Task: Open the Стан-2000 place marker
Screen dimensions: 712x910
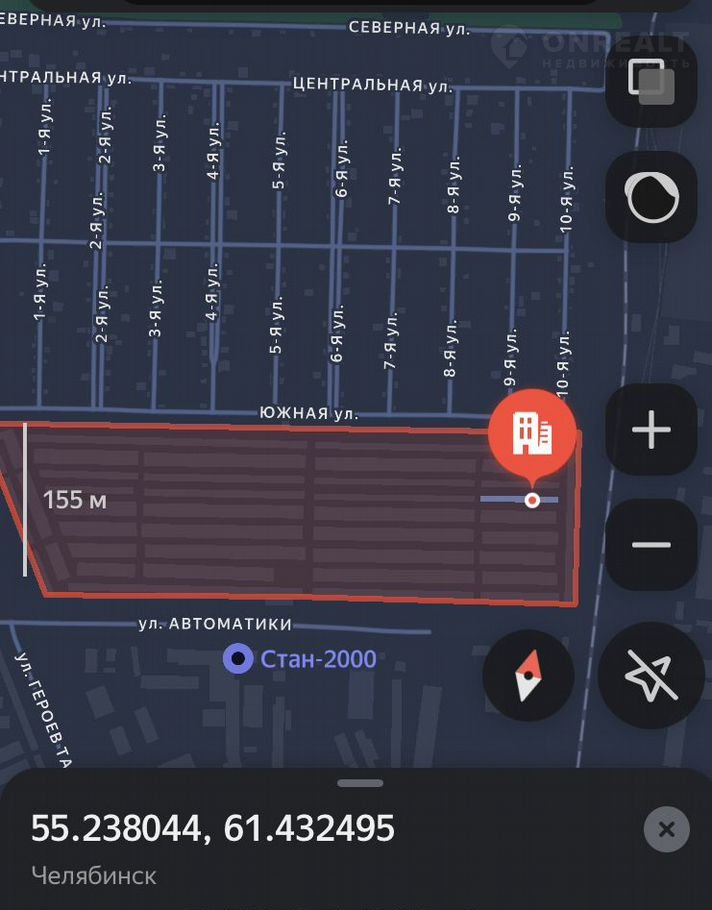Action: tap(238, 659)
